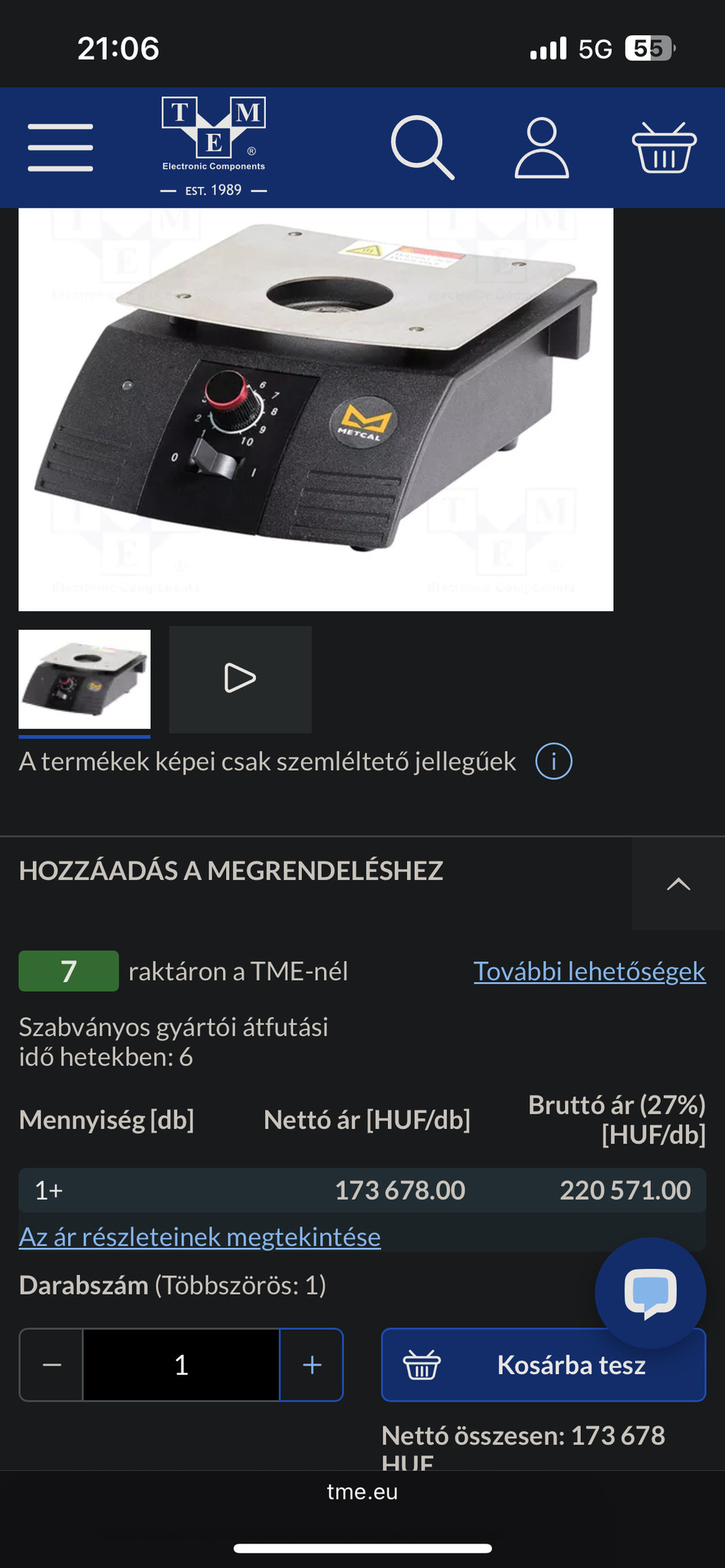Decrease quantity with the minus button
The width and height of the screenshot is (725, 1568).
tap(51, 1365)
